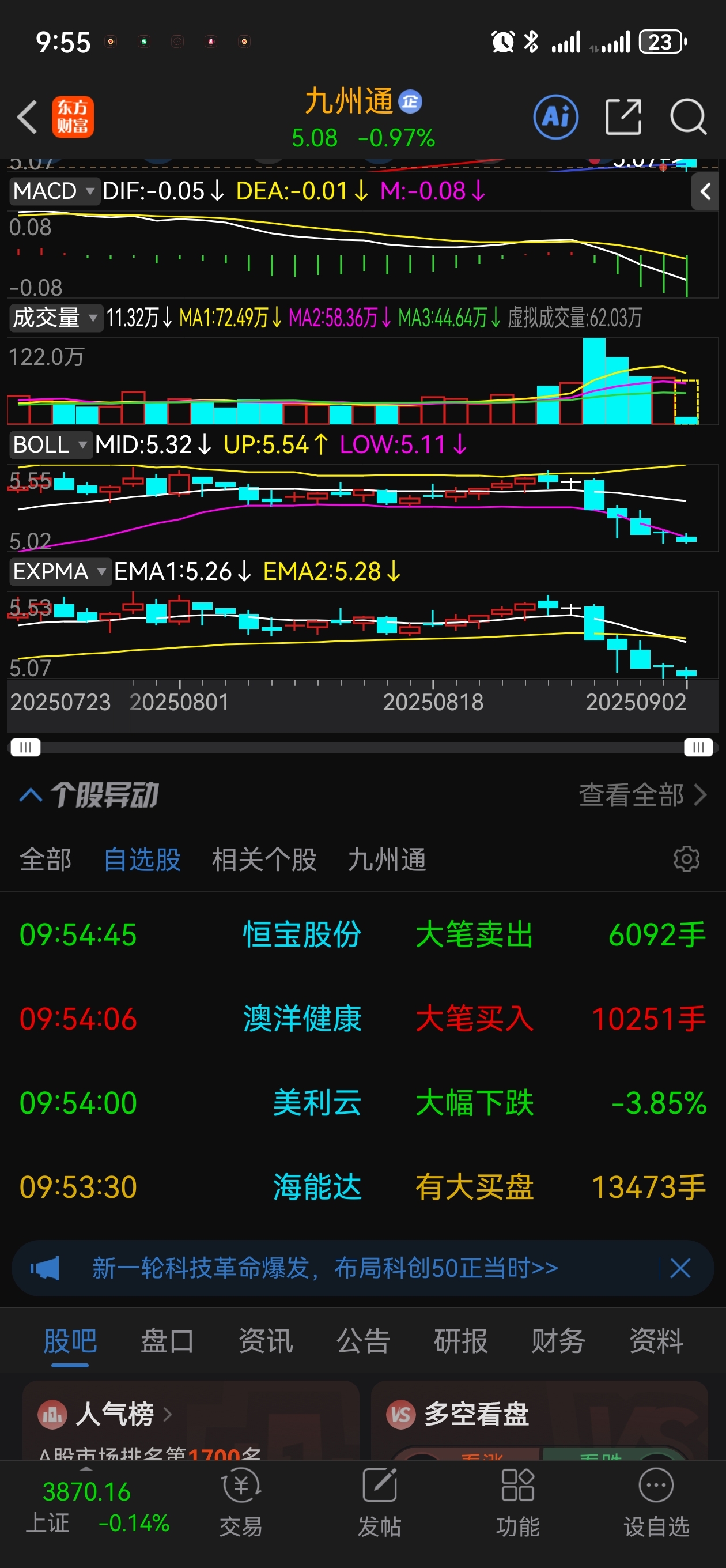Open the 恒宝股份 alert row
This screenshot has width=726, height=1568.
point(362,934)
